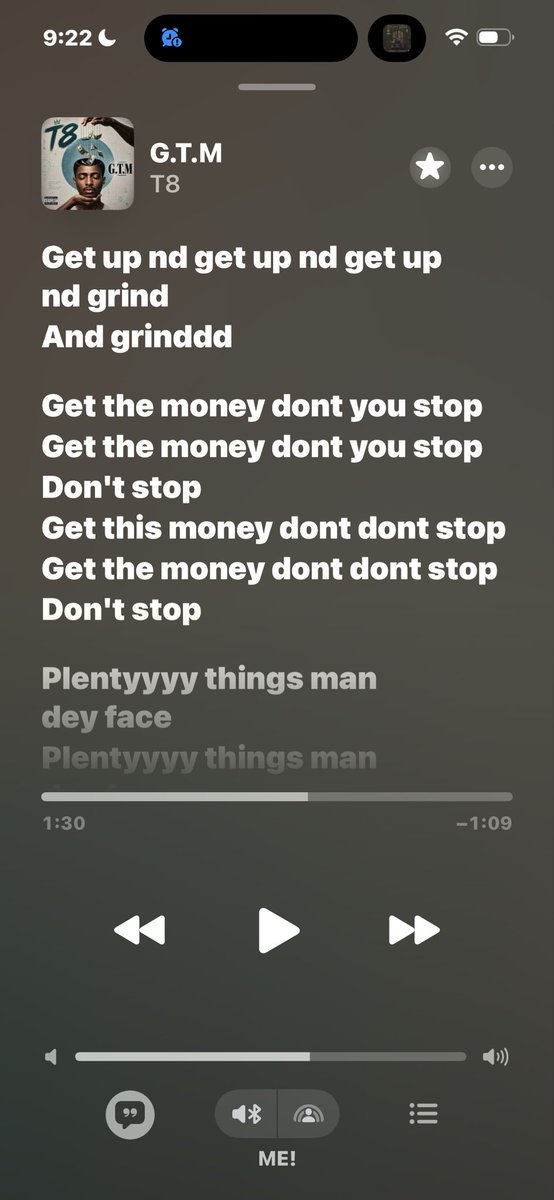554x1200 pixels.
Task: Open the Up Next queue list
Action: click(424, 1113)
